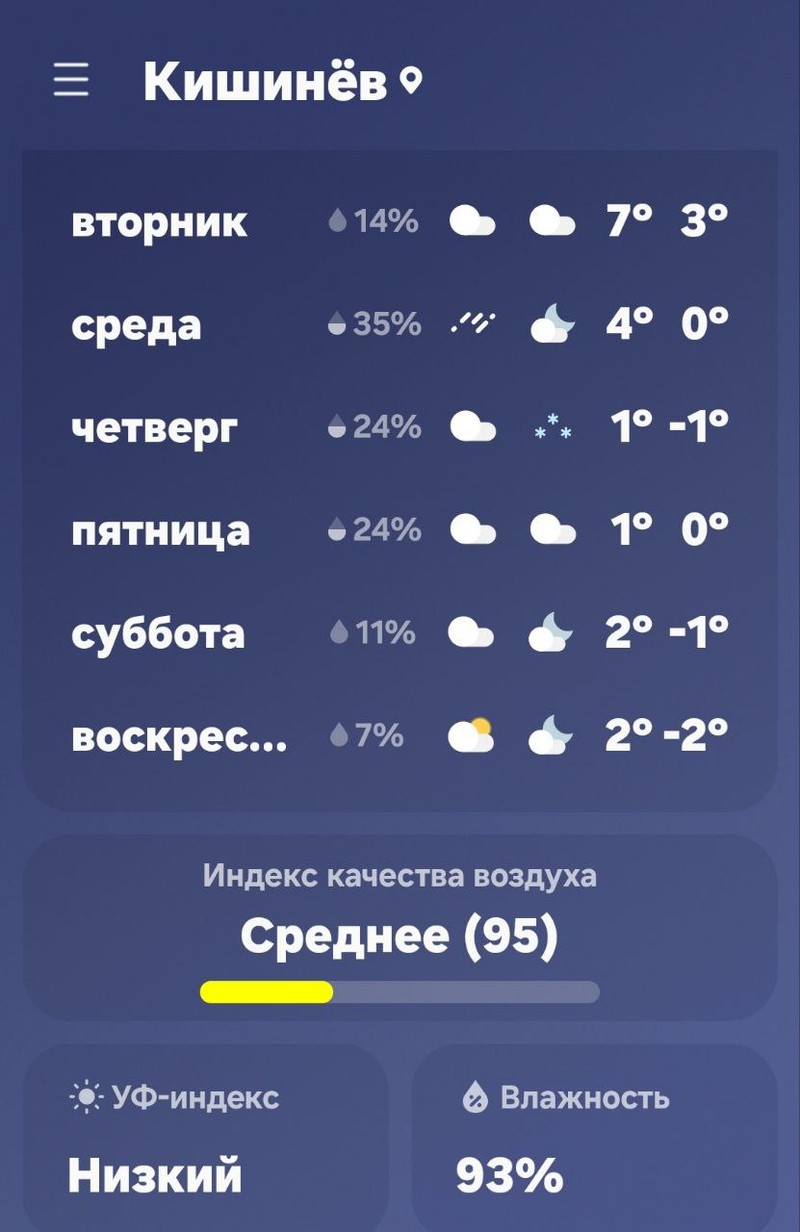This screenshot has width=800, height=1232.
Task: Open суббота forecast details
Action: [399, 633]
